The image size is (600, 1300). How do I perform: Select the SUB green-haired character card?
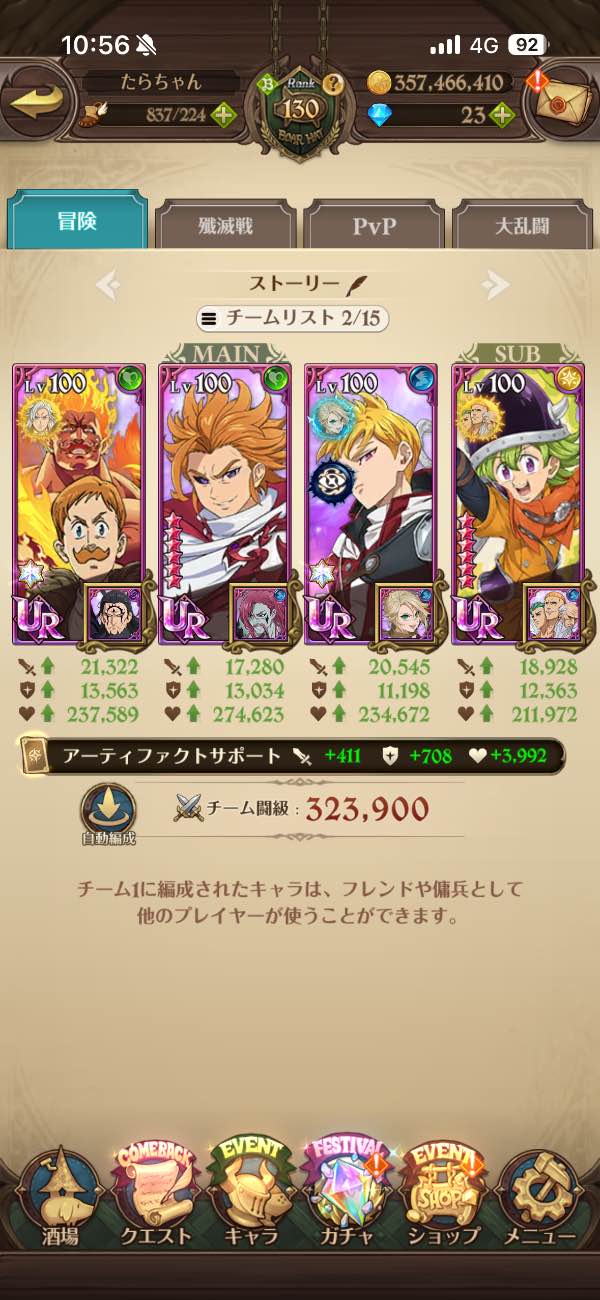tap(518, 505)
